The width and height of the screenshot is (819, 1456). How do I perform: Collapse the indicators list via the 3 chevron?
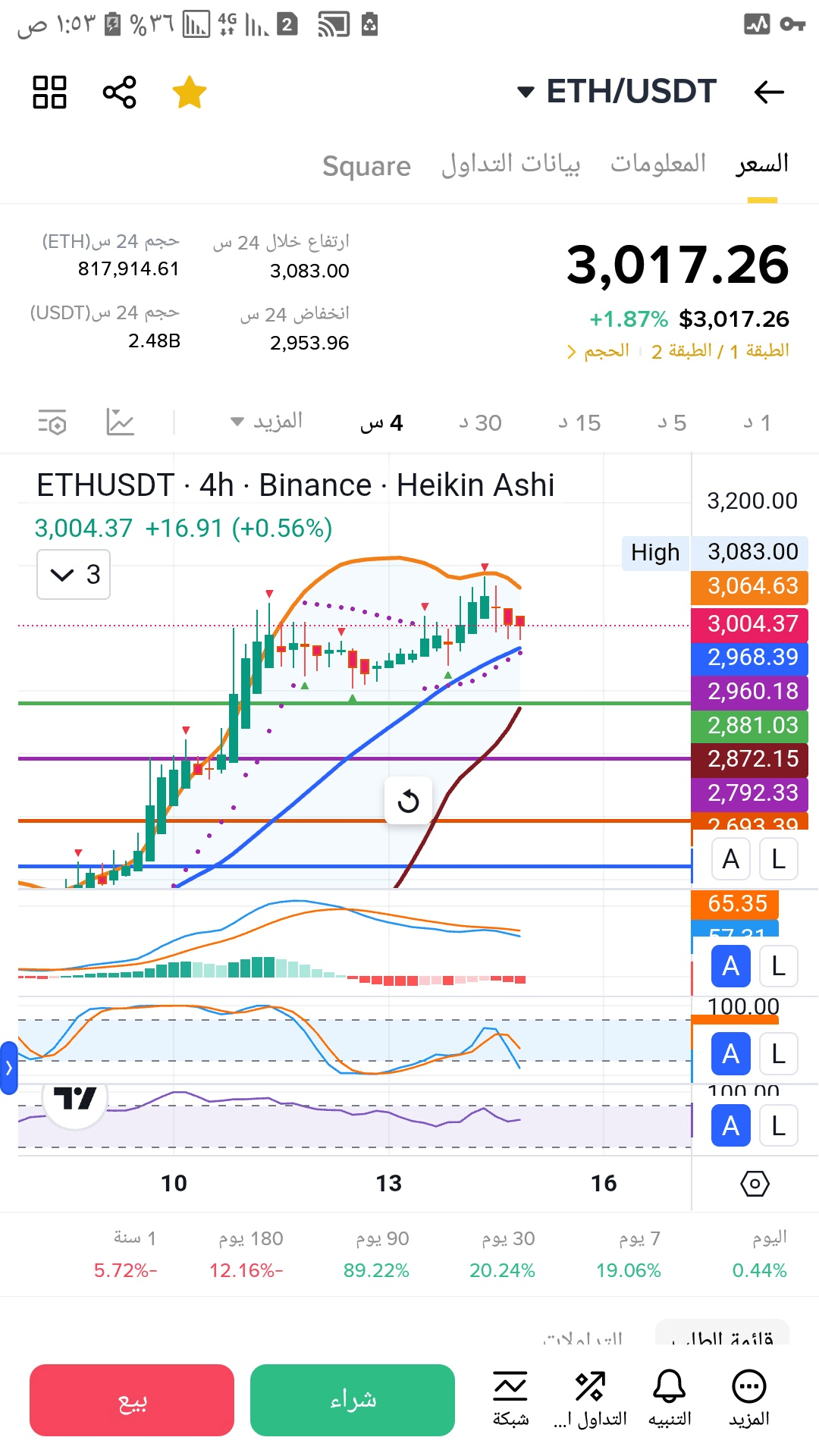(73, 575)
